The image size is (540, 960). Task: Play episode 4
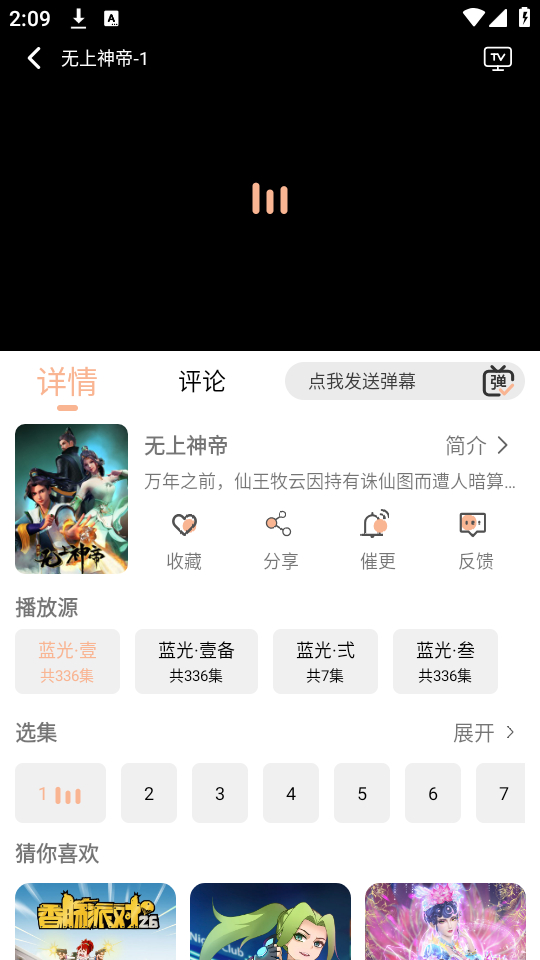tap(291, 793)
